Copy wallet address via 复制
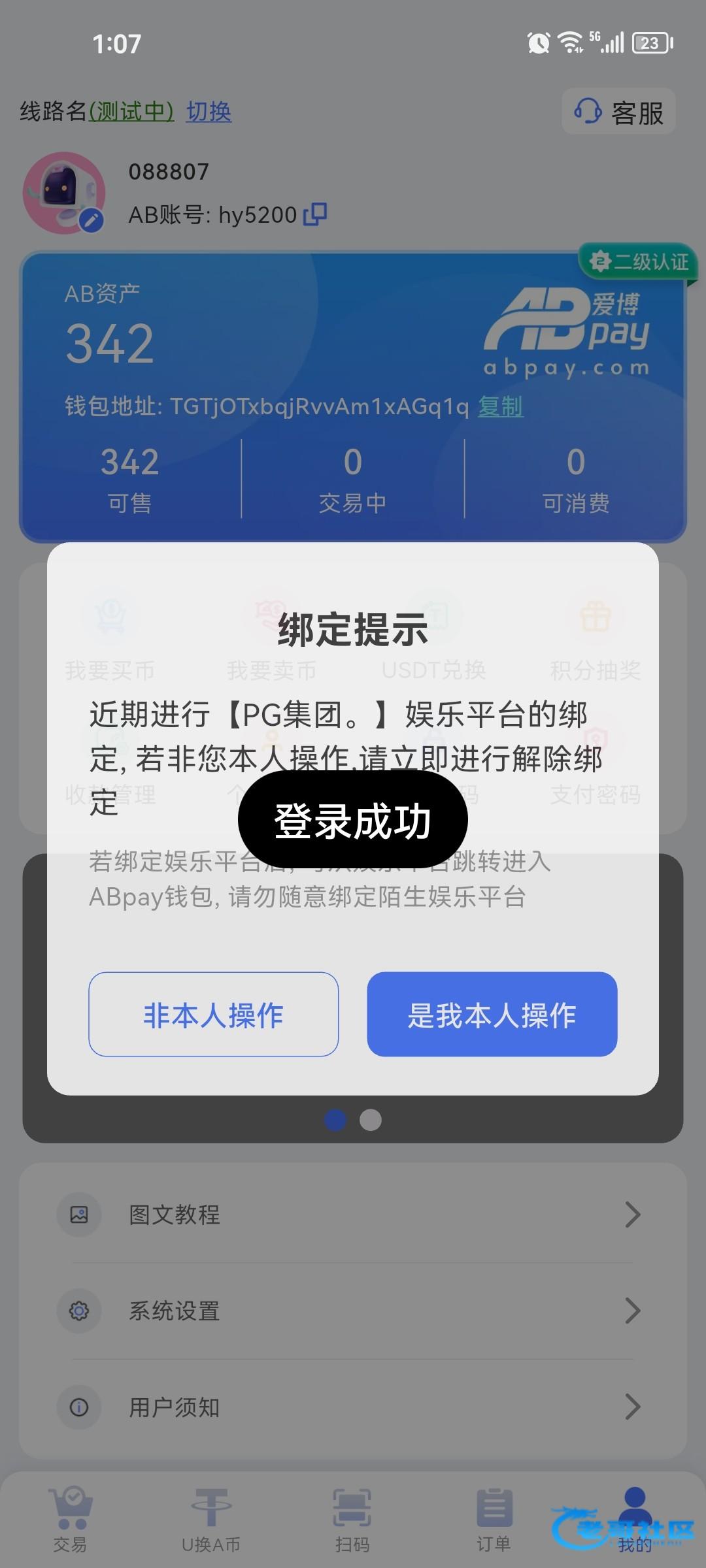 coord(500,406)
